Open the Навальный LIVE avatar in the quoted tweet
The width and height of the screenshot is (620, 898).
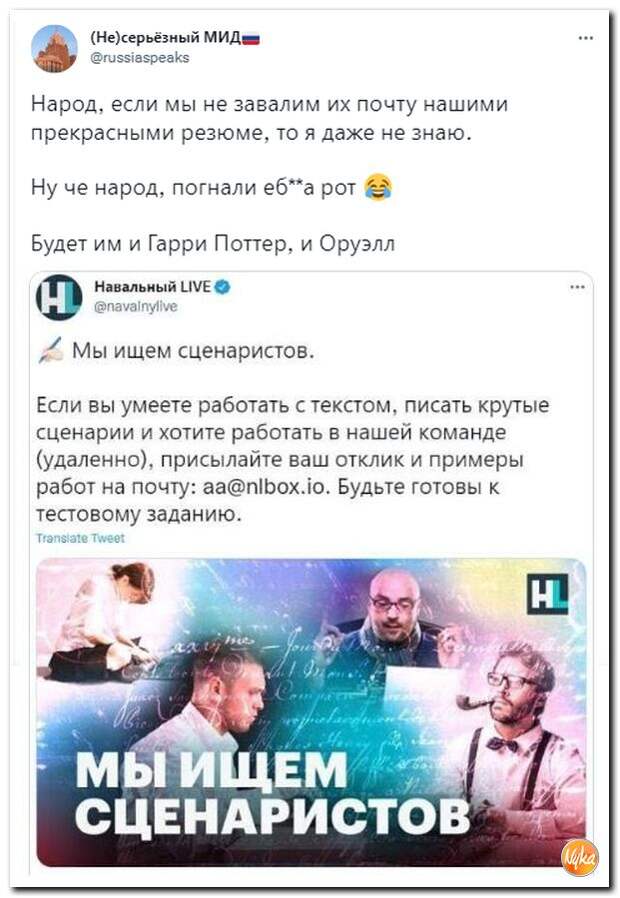pyautogui.click(x=60, y=298)
